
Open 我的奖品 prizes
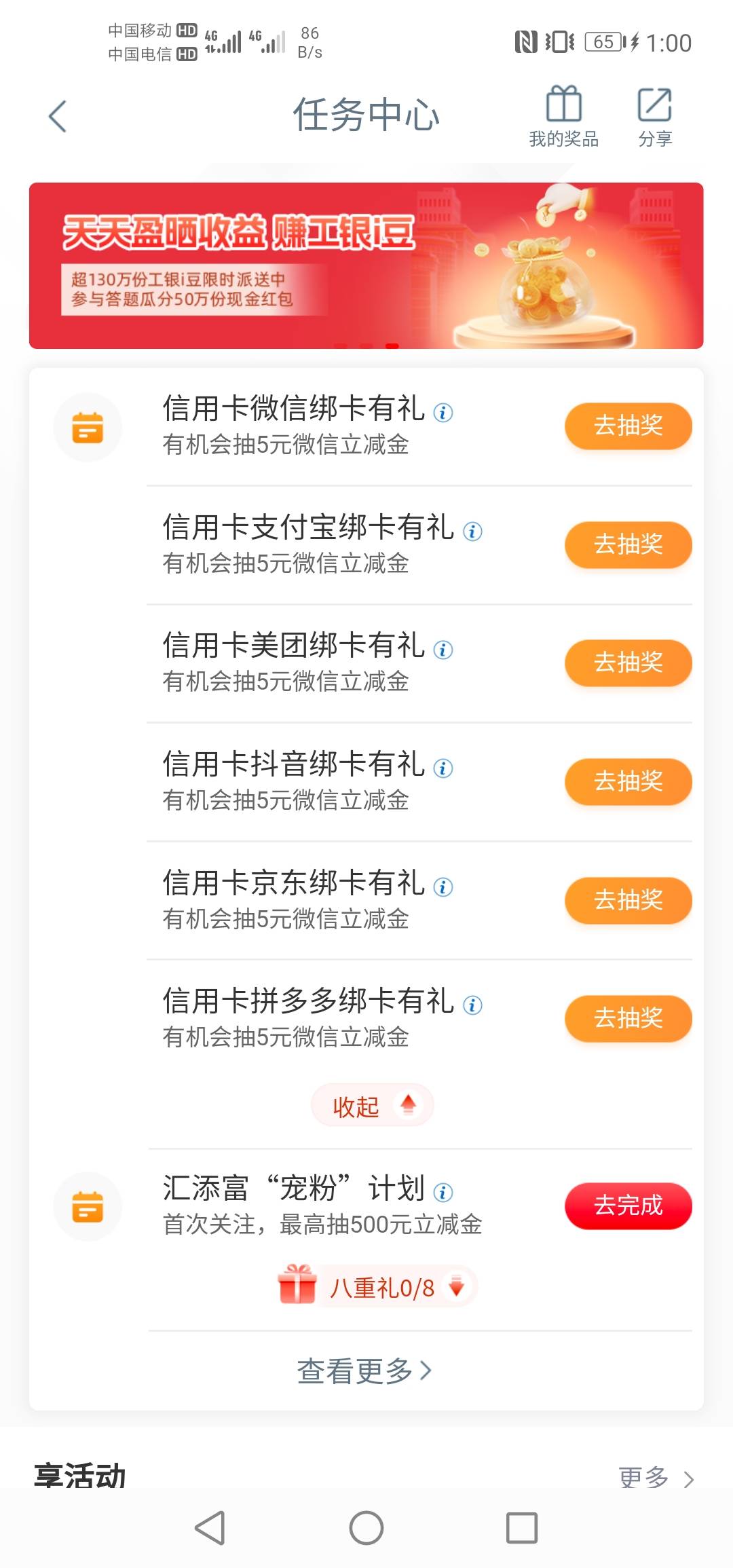[563, 117]
